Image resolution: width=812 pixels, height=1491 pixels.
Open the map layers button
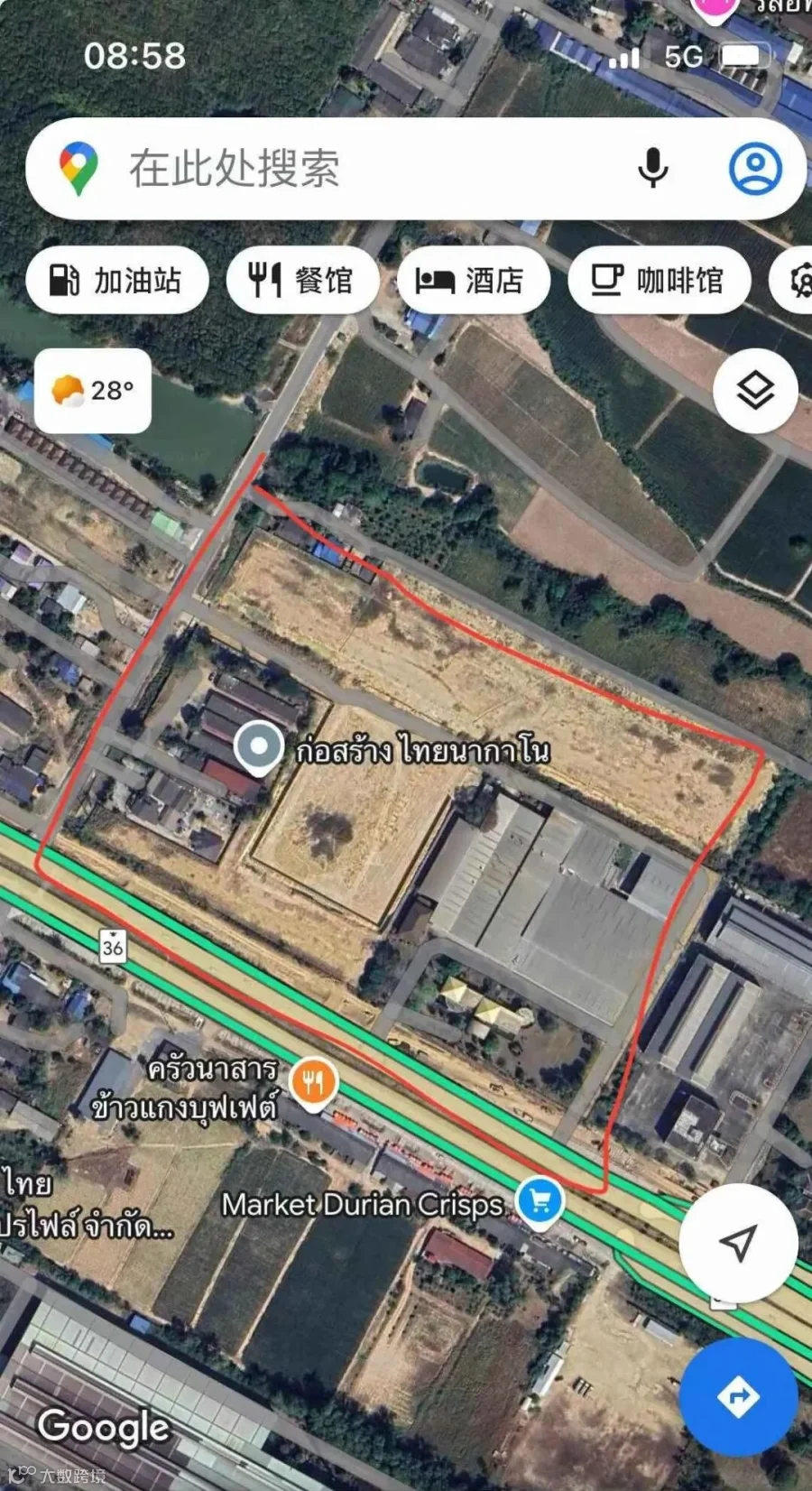755,391
